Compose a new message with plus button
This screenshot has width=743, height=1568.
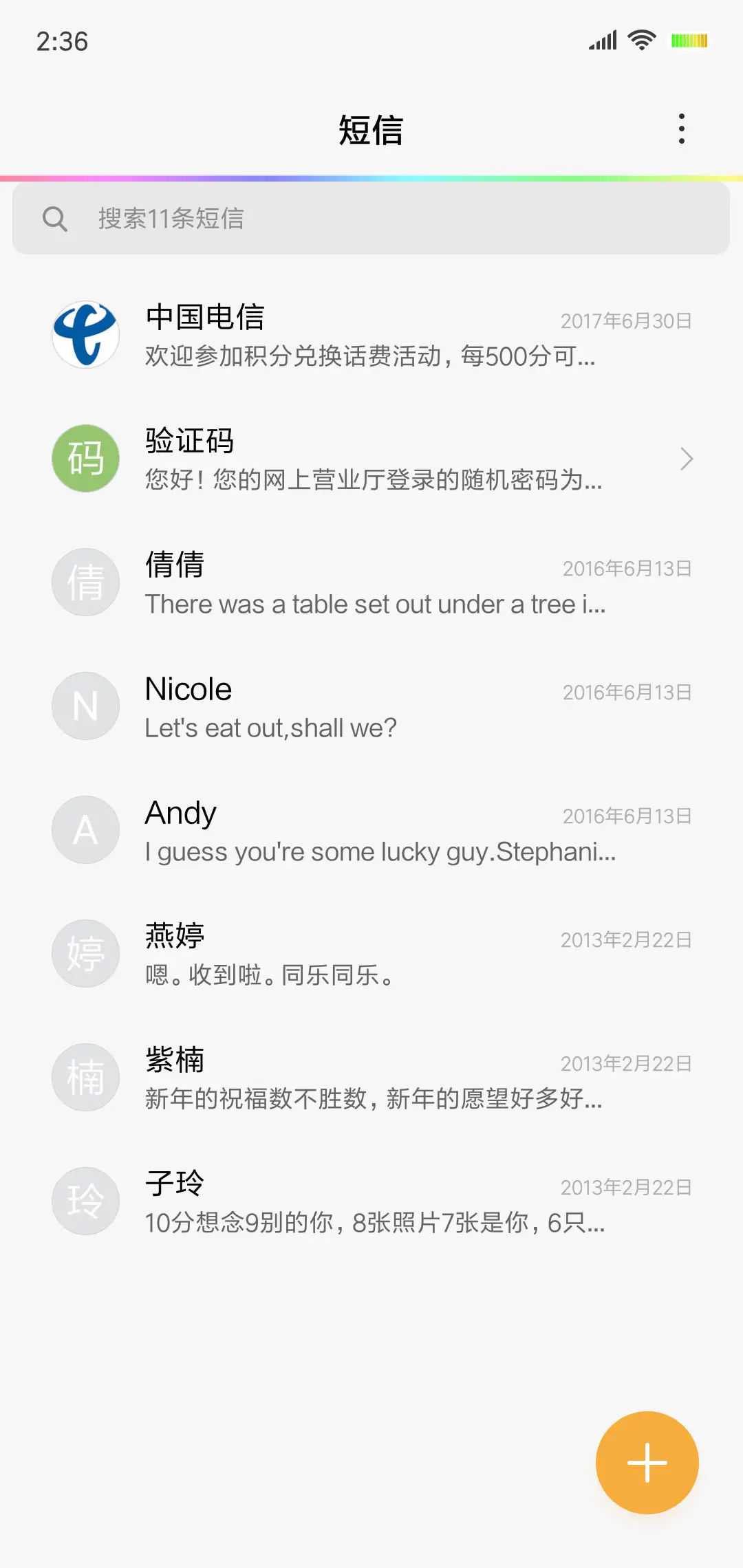(x=647, y=1462)
